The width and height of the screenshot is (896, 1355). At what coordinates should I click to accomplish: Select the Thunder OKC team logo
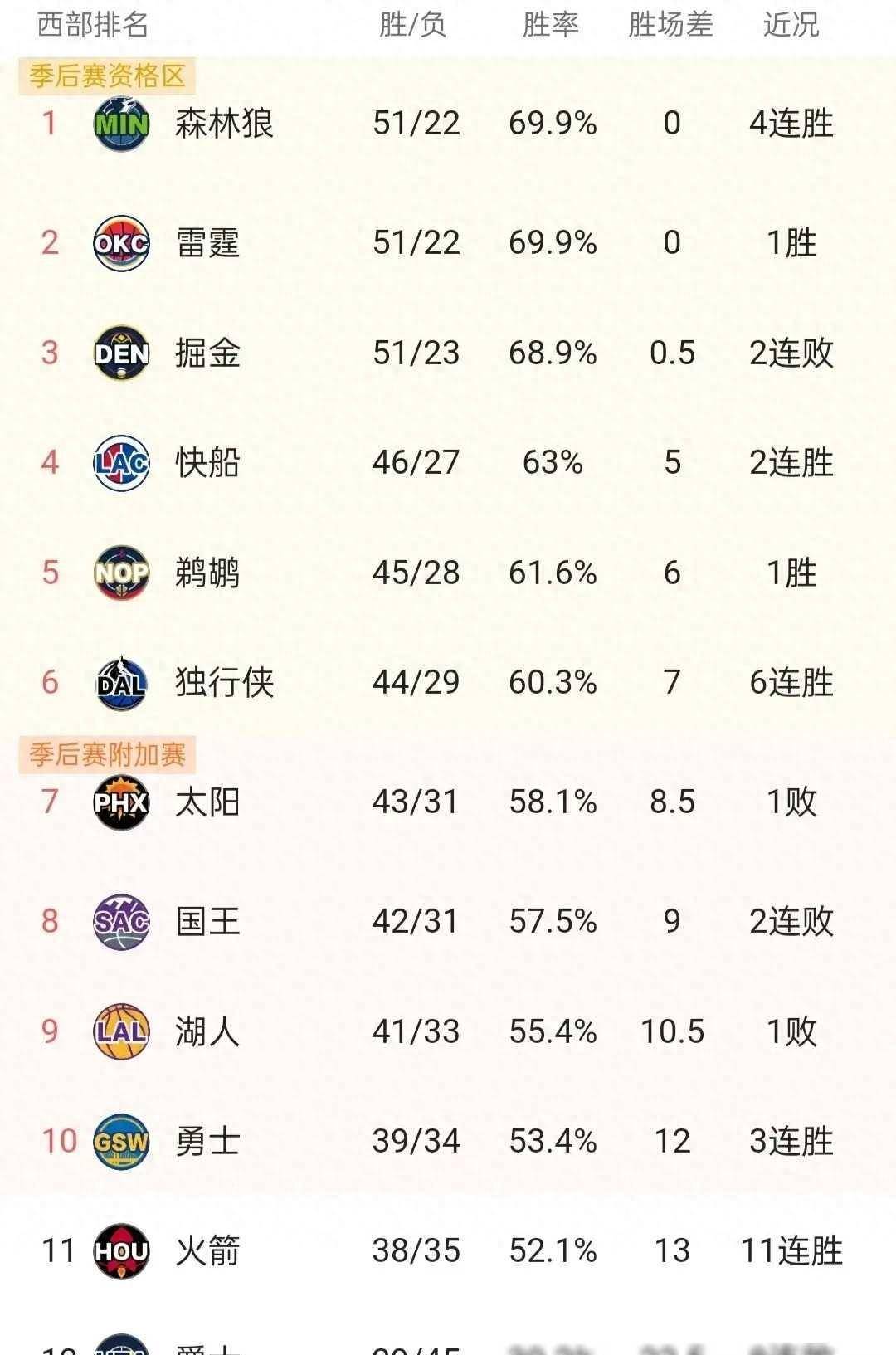coord(121,242)
